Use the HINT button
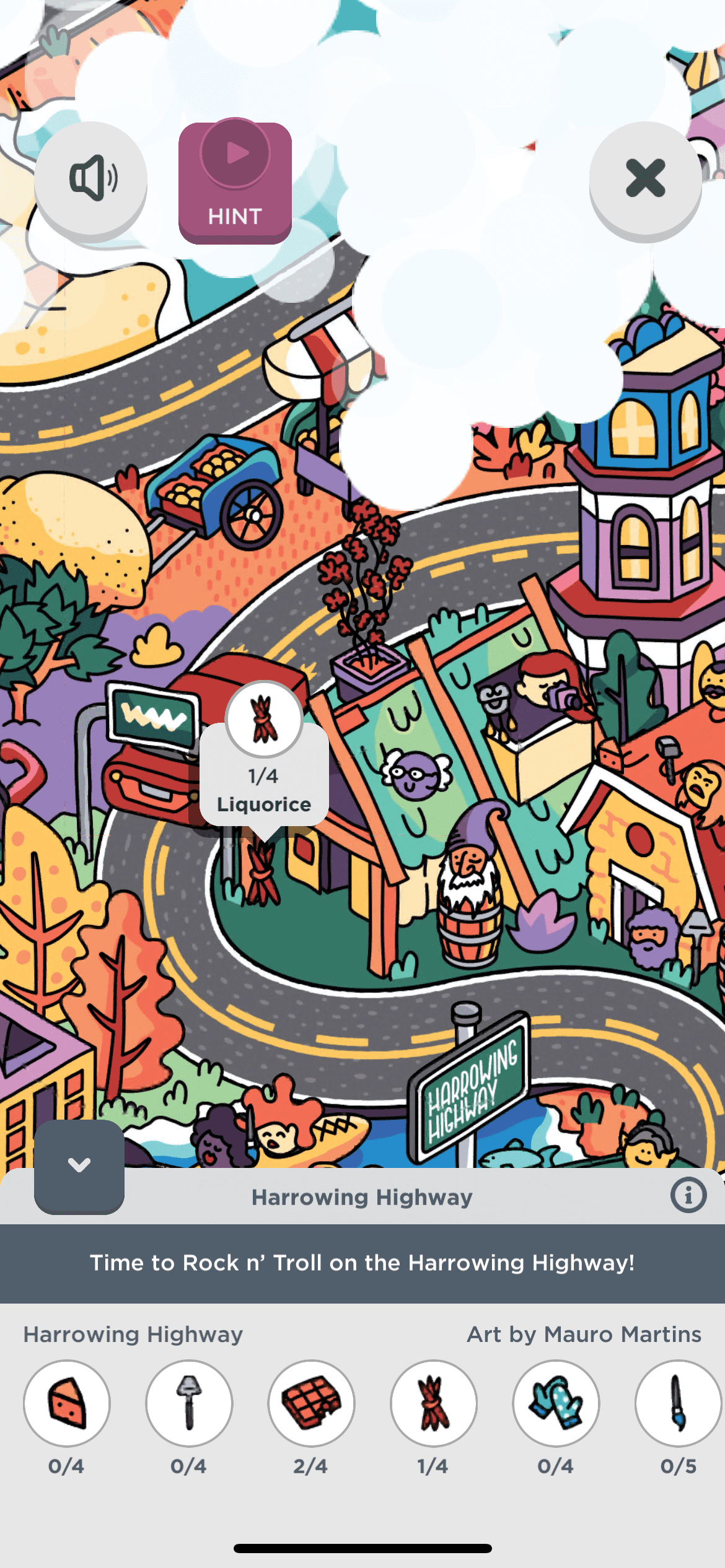This screenshot has width=725, height=1568. coord(235,183)
